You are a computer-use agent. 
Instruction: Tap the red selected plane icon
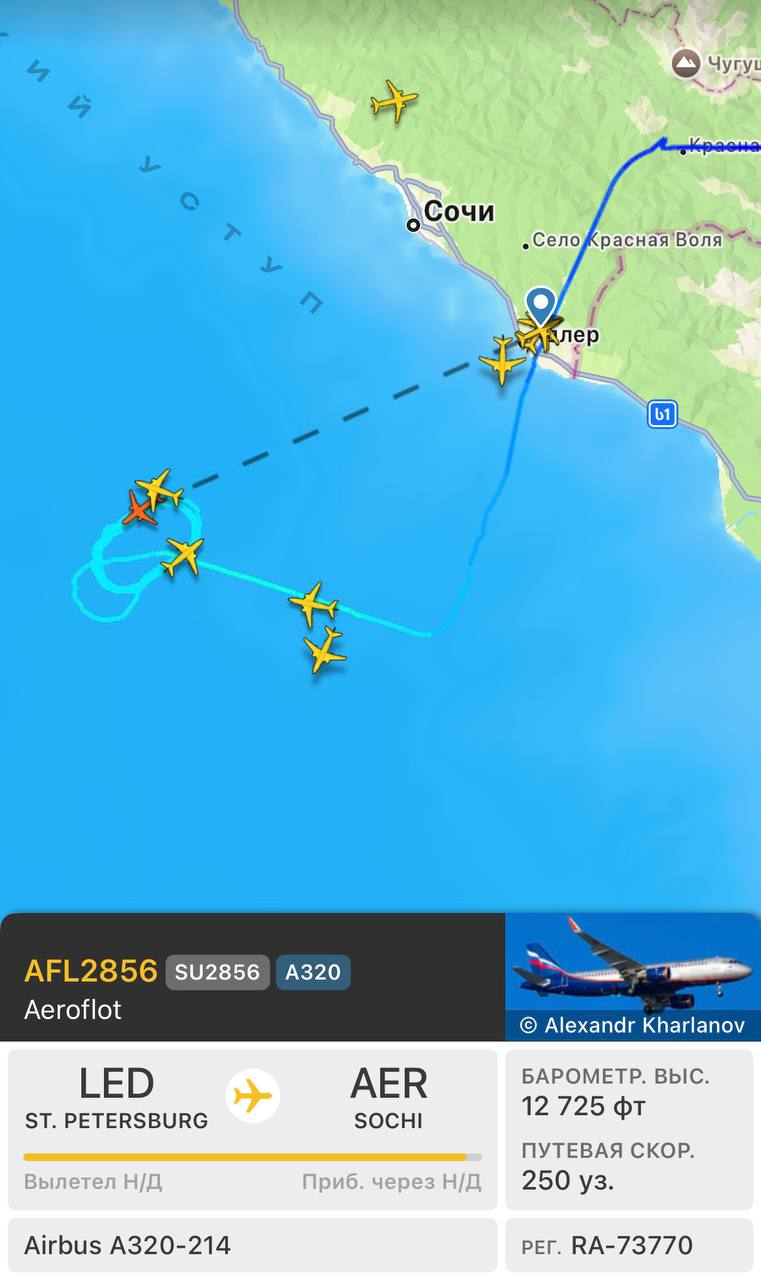[141, 509]
